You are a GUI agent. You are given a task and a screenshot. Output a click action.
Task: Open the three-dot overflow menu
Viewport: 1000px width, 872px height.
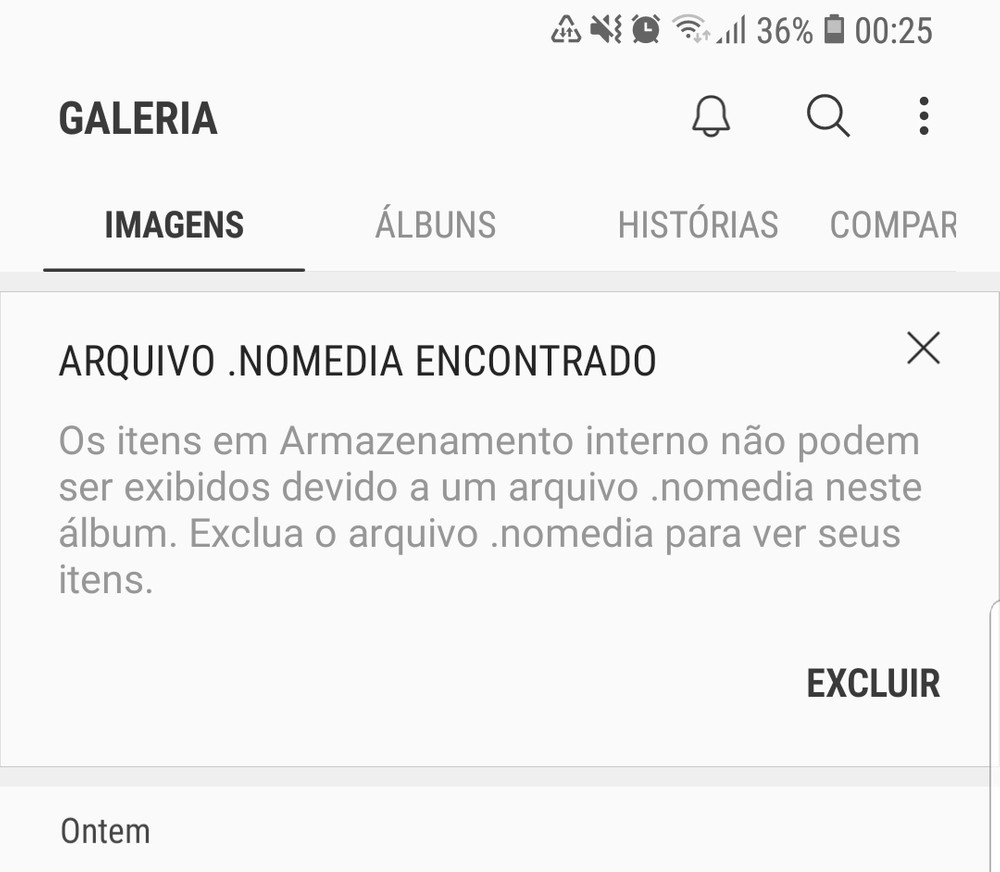pos(924,118)
